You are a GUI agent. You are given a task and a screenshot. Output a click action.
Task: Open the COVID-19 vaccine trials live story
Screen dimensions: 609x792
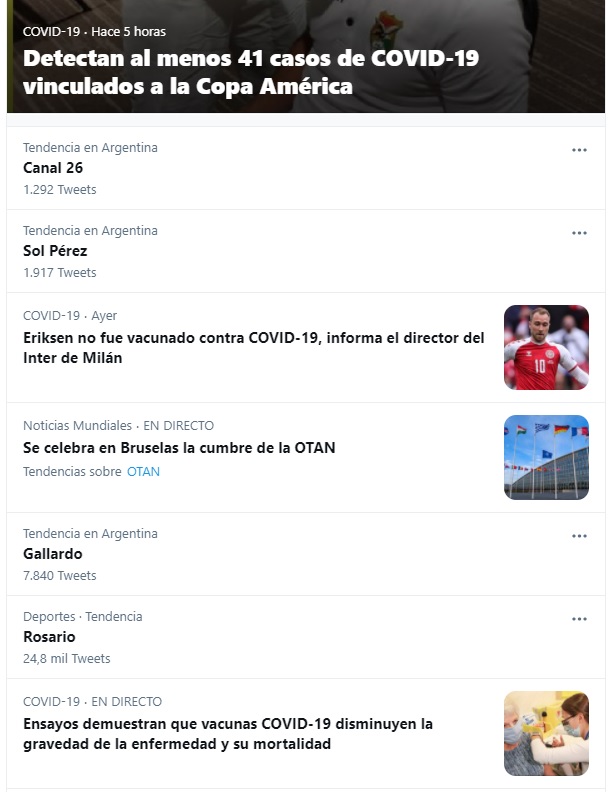(228, 734)
